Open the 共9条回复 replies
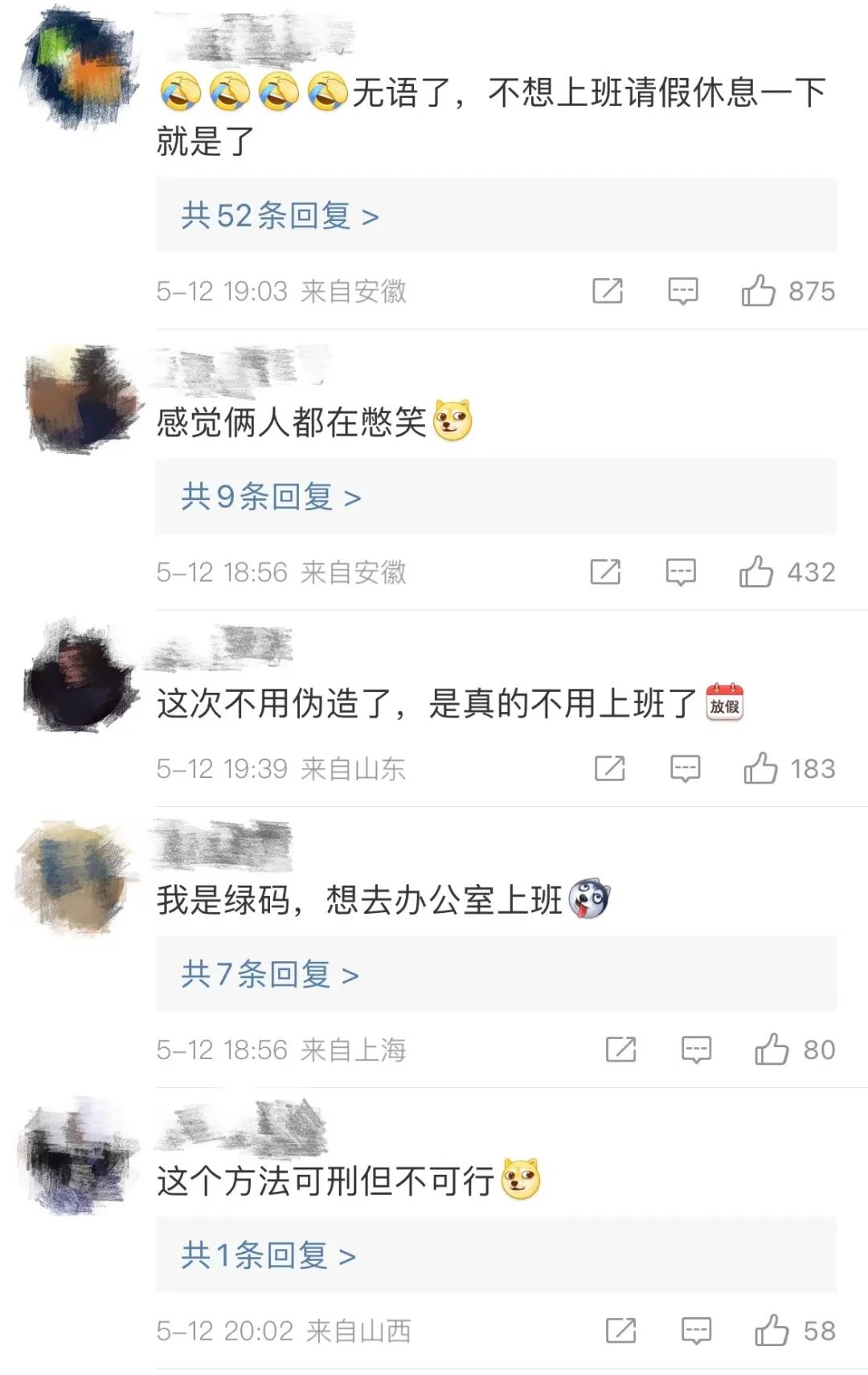This screenshot has height=1375, width=868. click(270, 497)
